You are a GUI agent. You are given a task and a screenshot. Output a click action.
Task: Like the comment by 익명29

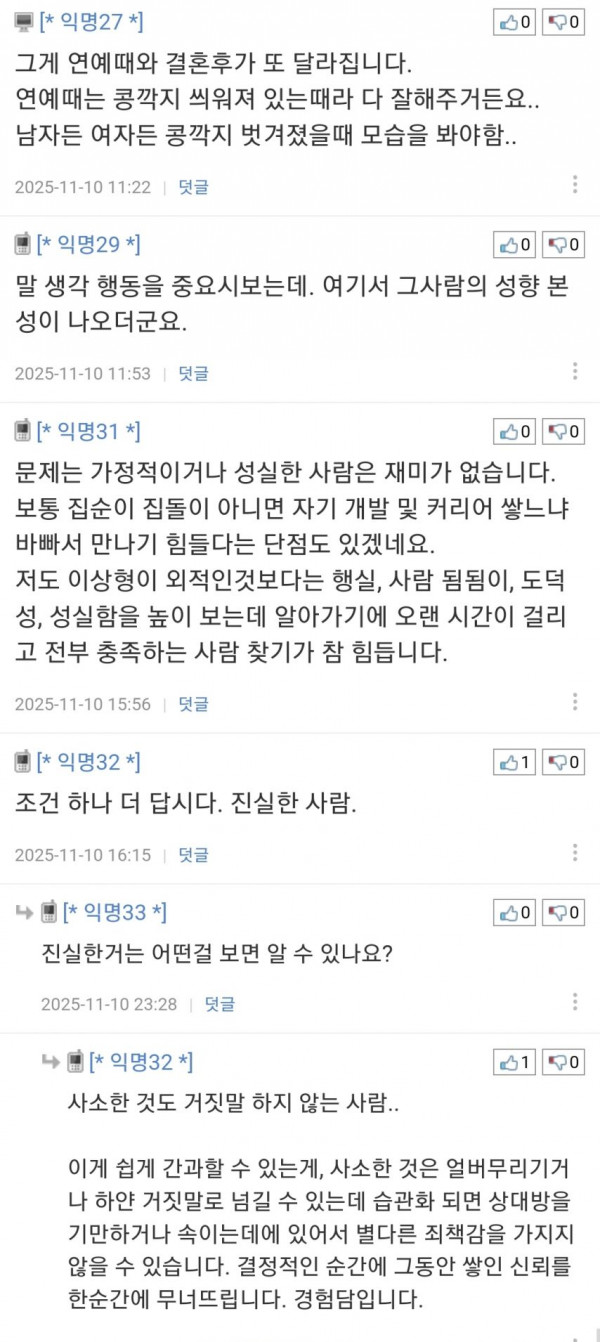tap(515, 244)
